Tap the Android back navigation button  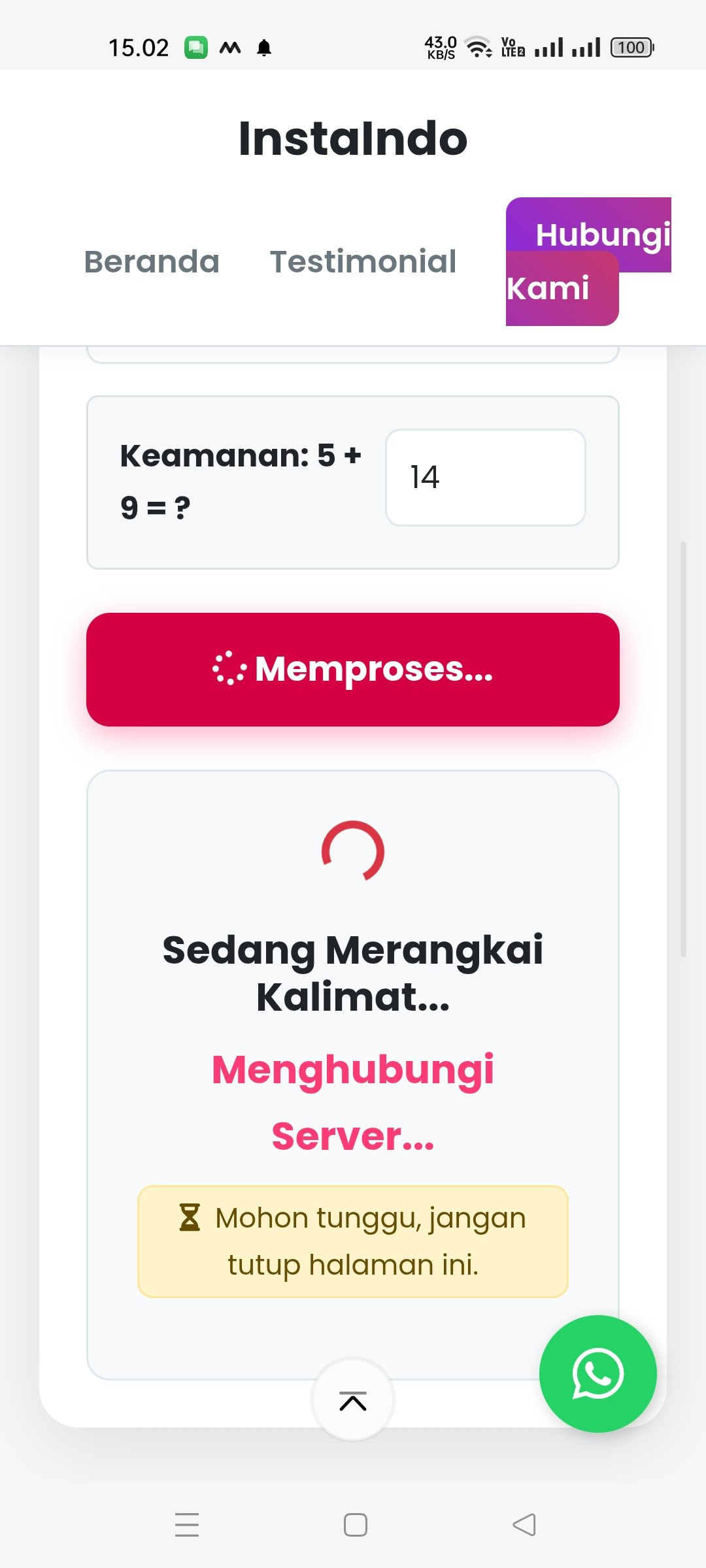[523, 1524]
